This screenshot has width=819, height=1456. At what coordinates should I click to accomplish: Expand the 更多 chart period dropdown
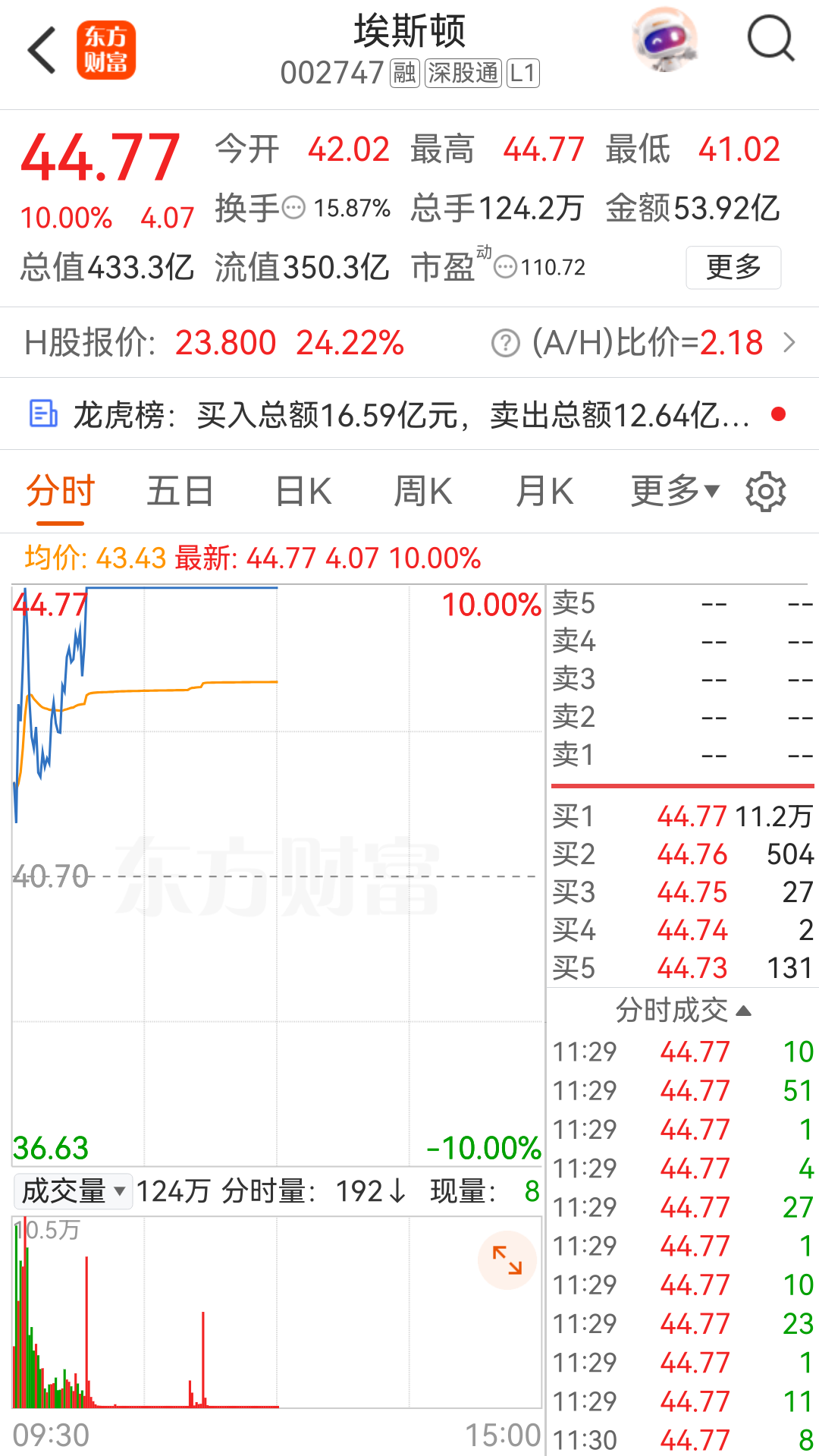pyautogui.click(x=675, y=491)
